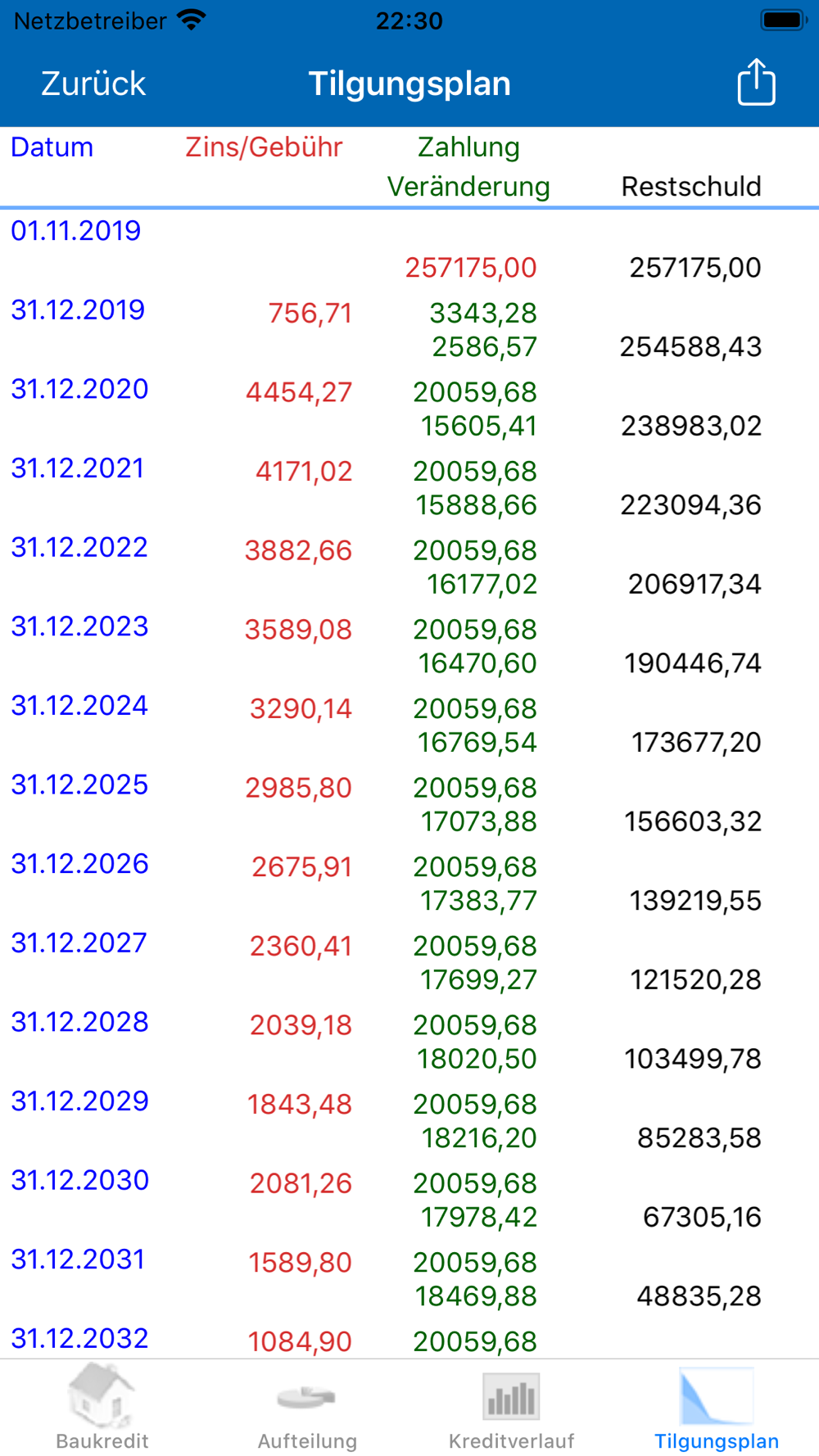Viewport: 819px width, 1456px height.
Task: Tap the Tilgungsplan tab
Action: (717, 1407)
